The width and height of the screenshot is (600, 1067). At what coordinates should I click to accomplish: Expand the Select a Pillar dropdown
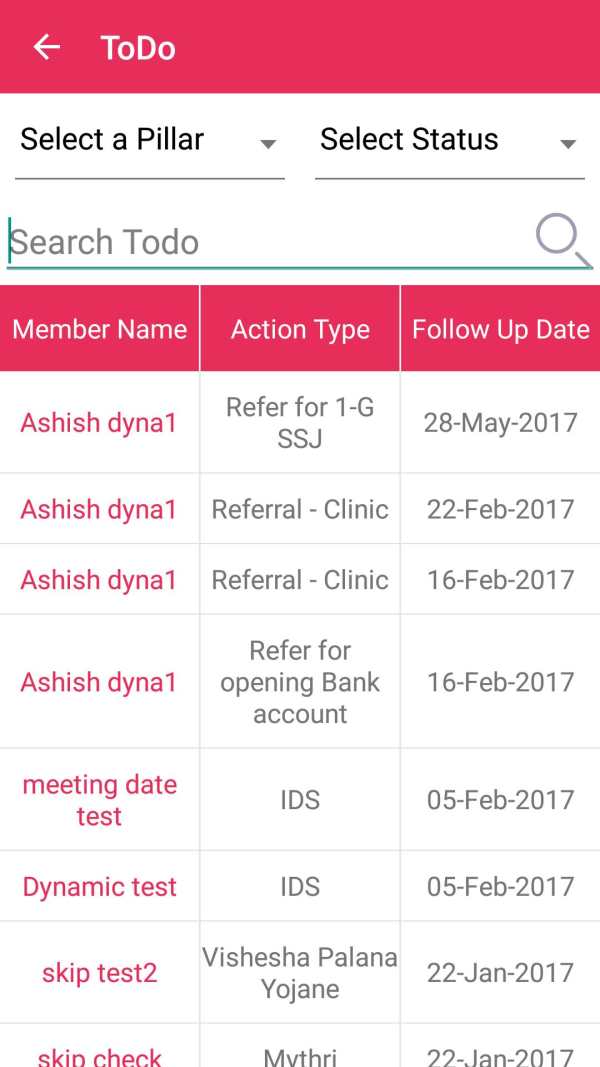pyautogui.click(x=150, y=140)
